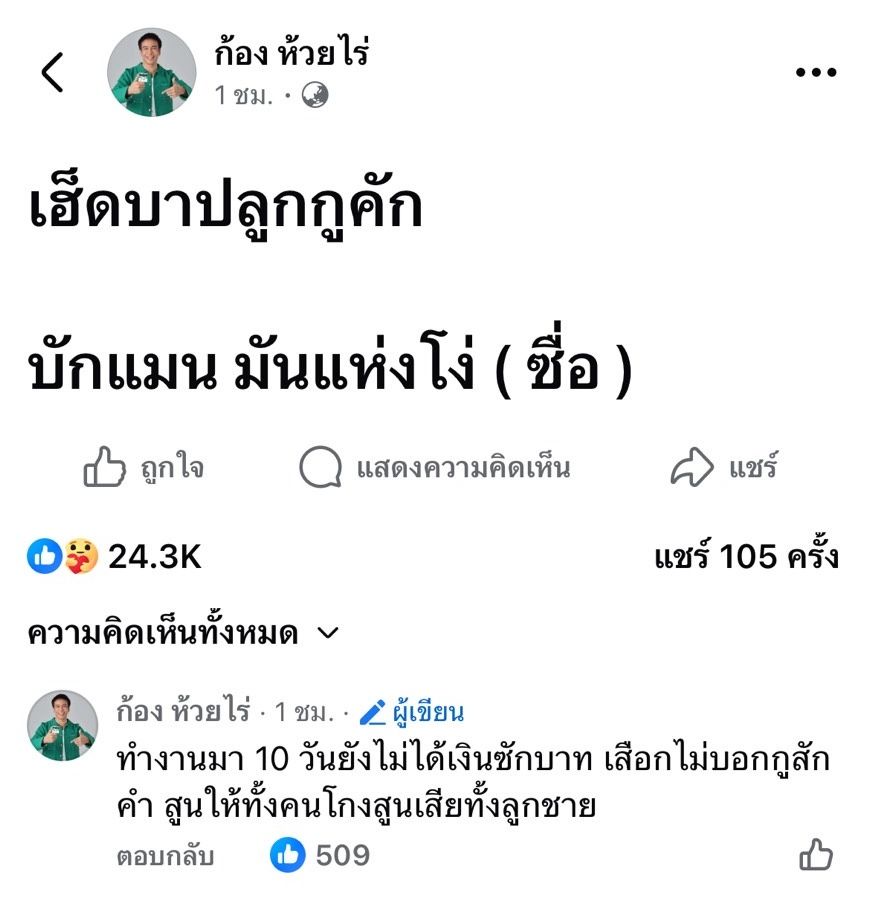Open the แชร์ 105 ครั้ง shares list
Image resolution: width=870 pixels, height=900 pixels.
tap(746, 557)
